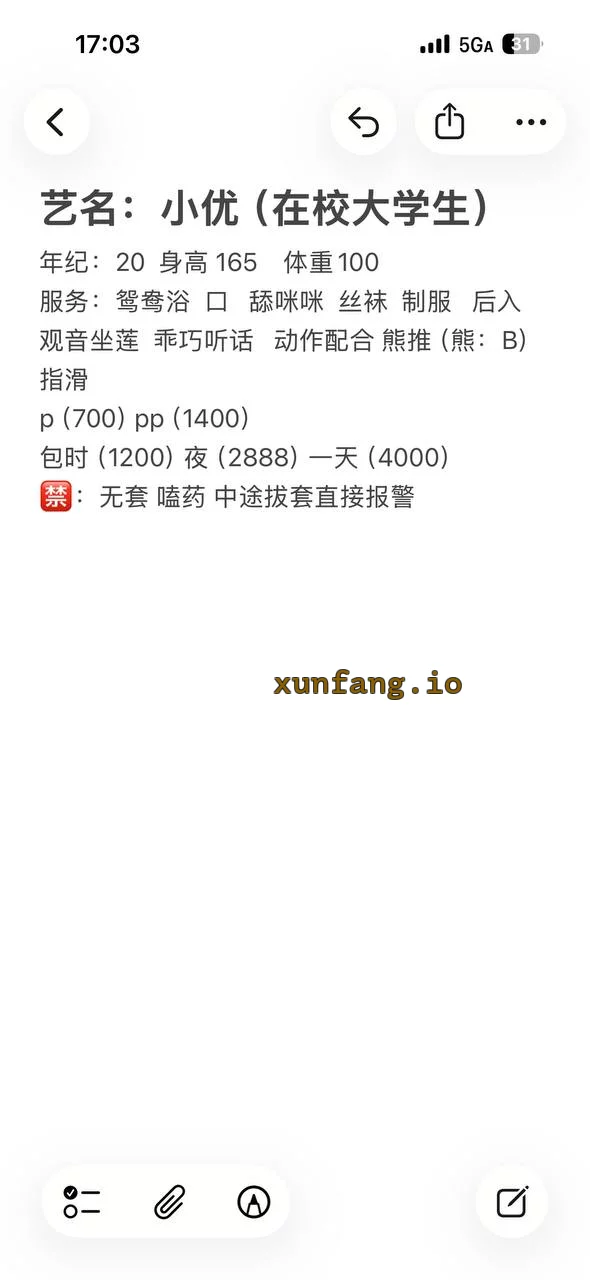The width and height of the screenshot is (590, 1280).
Task: Undo the last edit
Action: point(363,122)
